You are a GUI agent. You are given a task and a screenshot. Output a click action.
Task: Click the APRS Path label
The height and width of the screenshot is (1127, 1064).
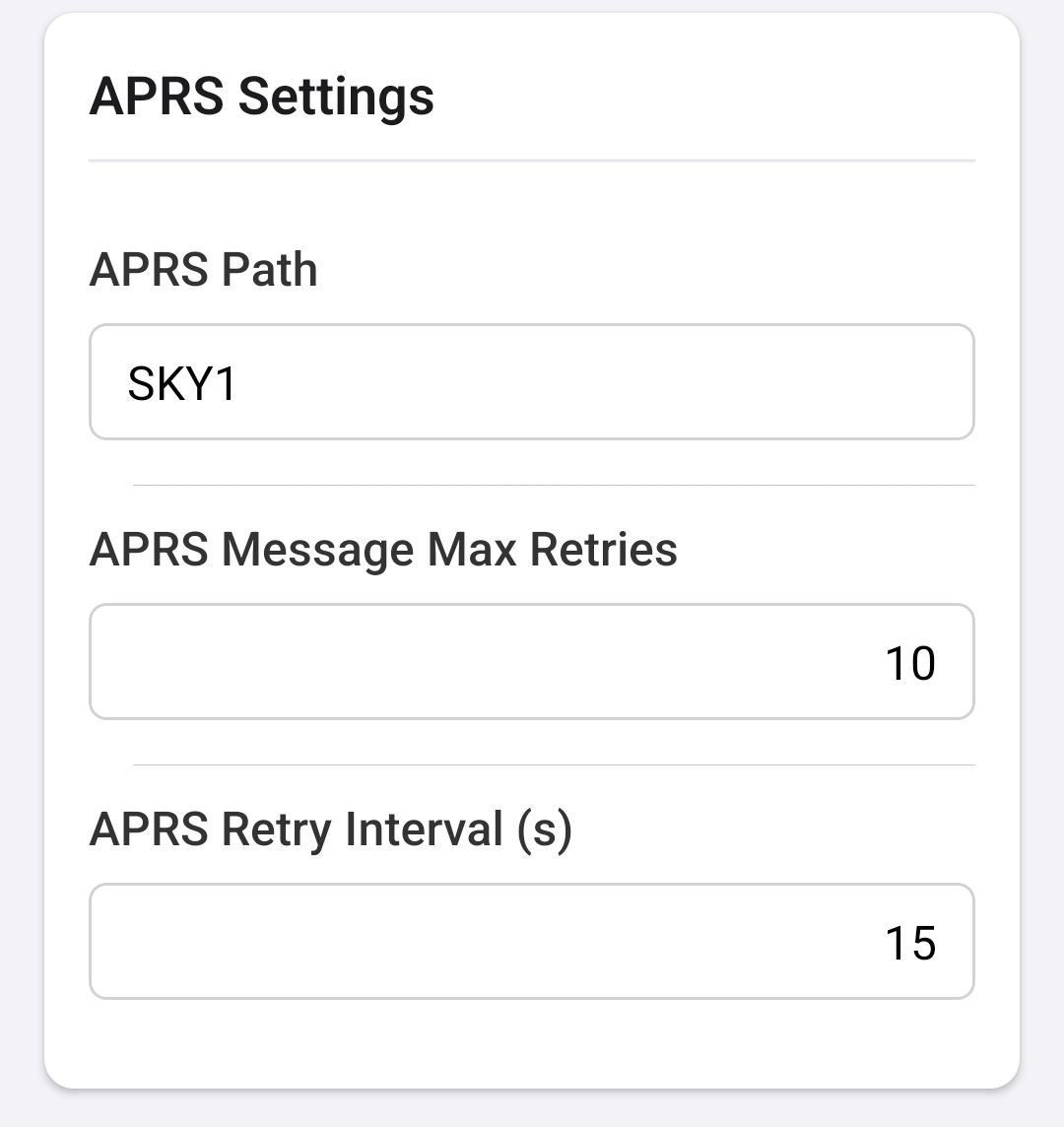(x=203, y=269)
